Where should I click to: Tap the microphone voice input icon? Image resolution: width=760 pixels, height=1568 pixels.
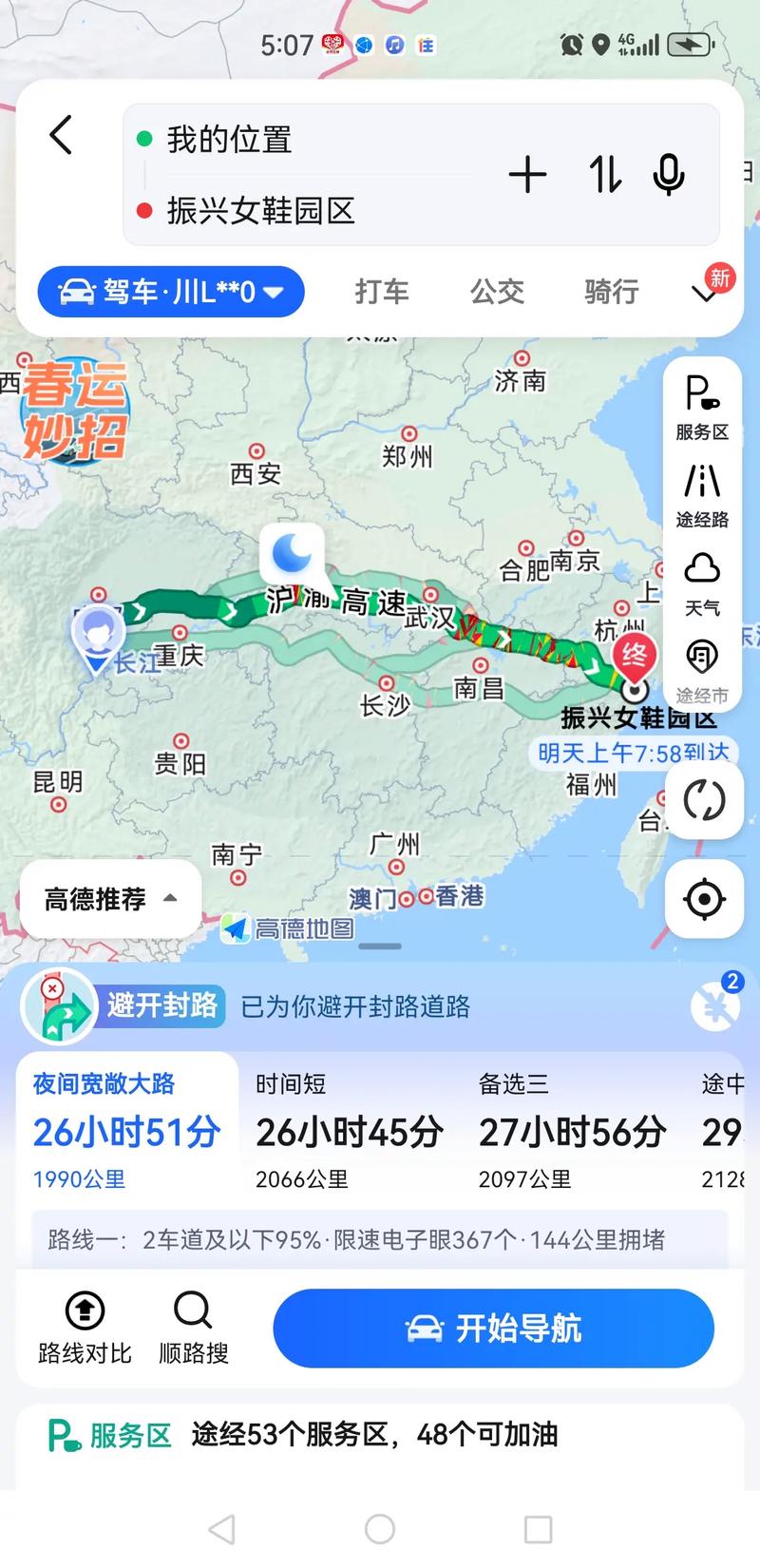tap(671, 174)
